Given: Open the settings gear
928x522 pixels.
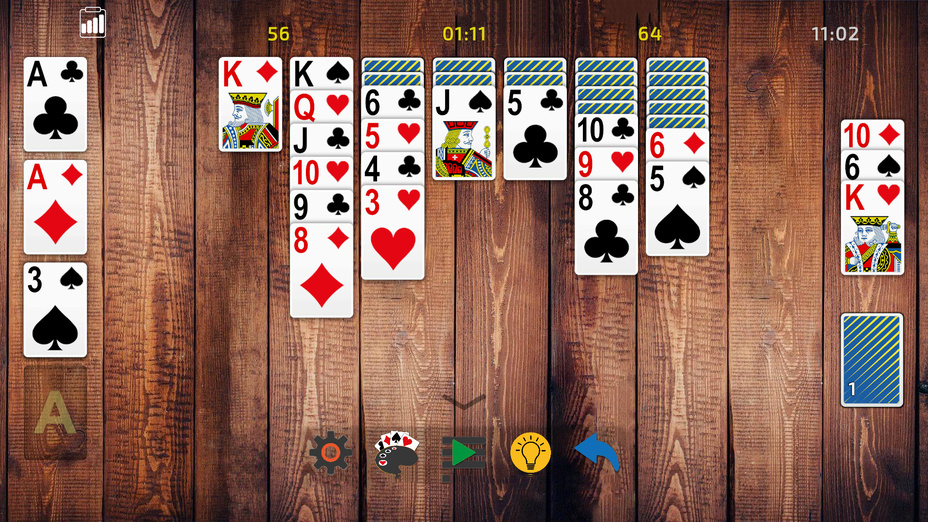Looking at the screenshot, I should point(331,454).
